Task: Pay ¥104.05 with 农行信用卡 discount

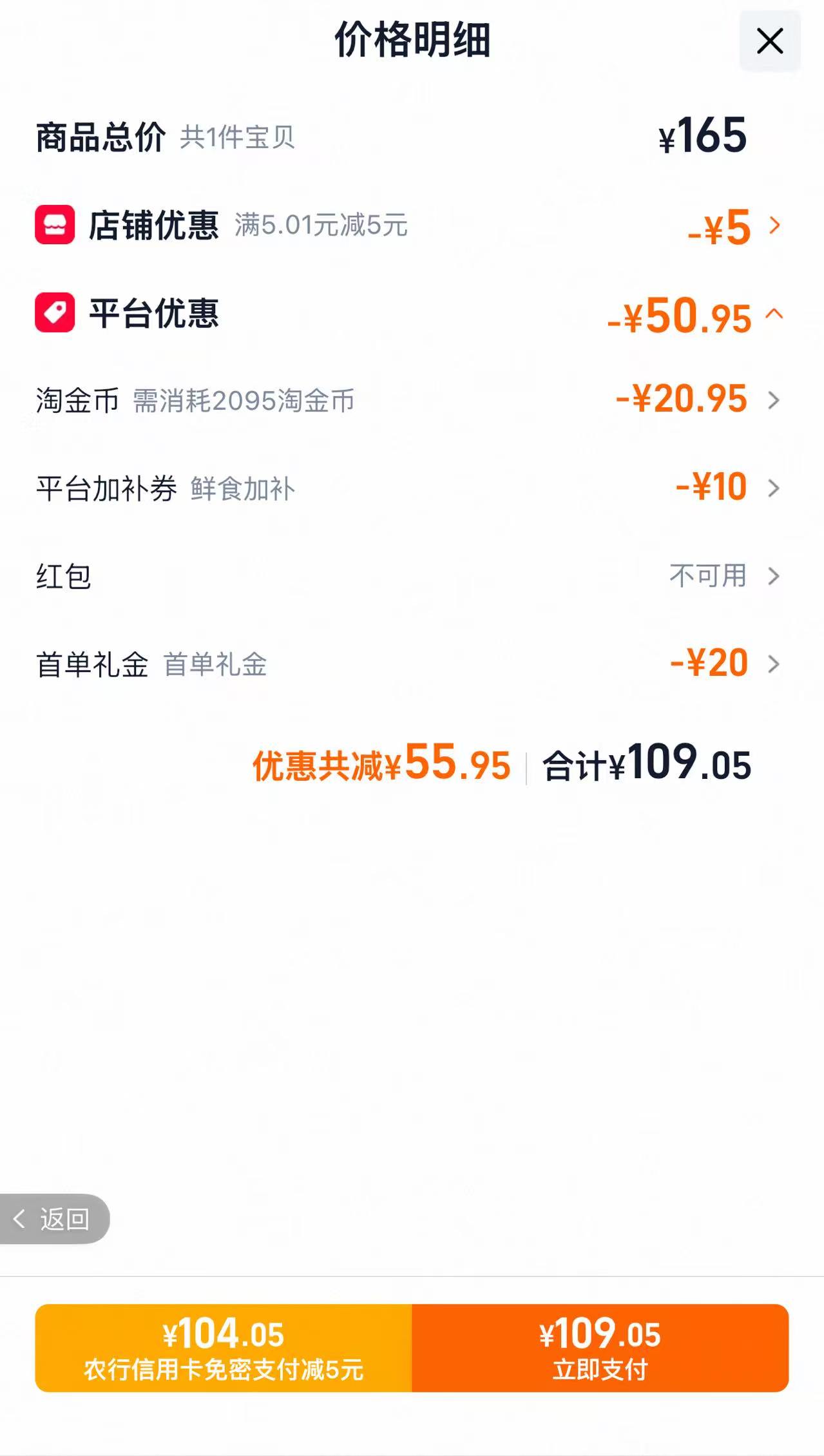Action: (x=224, y=1348)
